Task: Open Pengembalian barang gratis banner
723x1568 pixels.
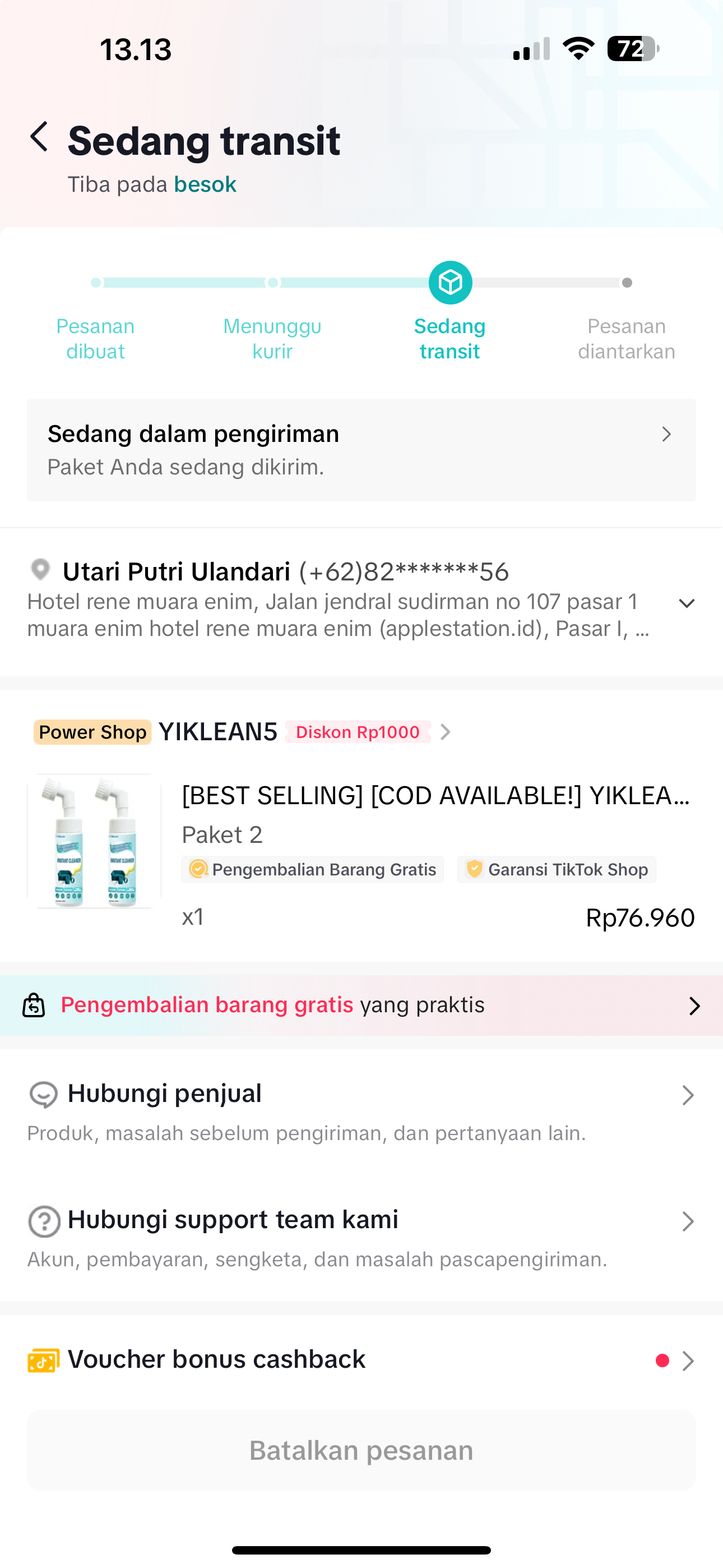Action: pos(361,1005)
